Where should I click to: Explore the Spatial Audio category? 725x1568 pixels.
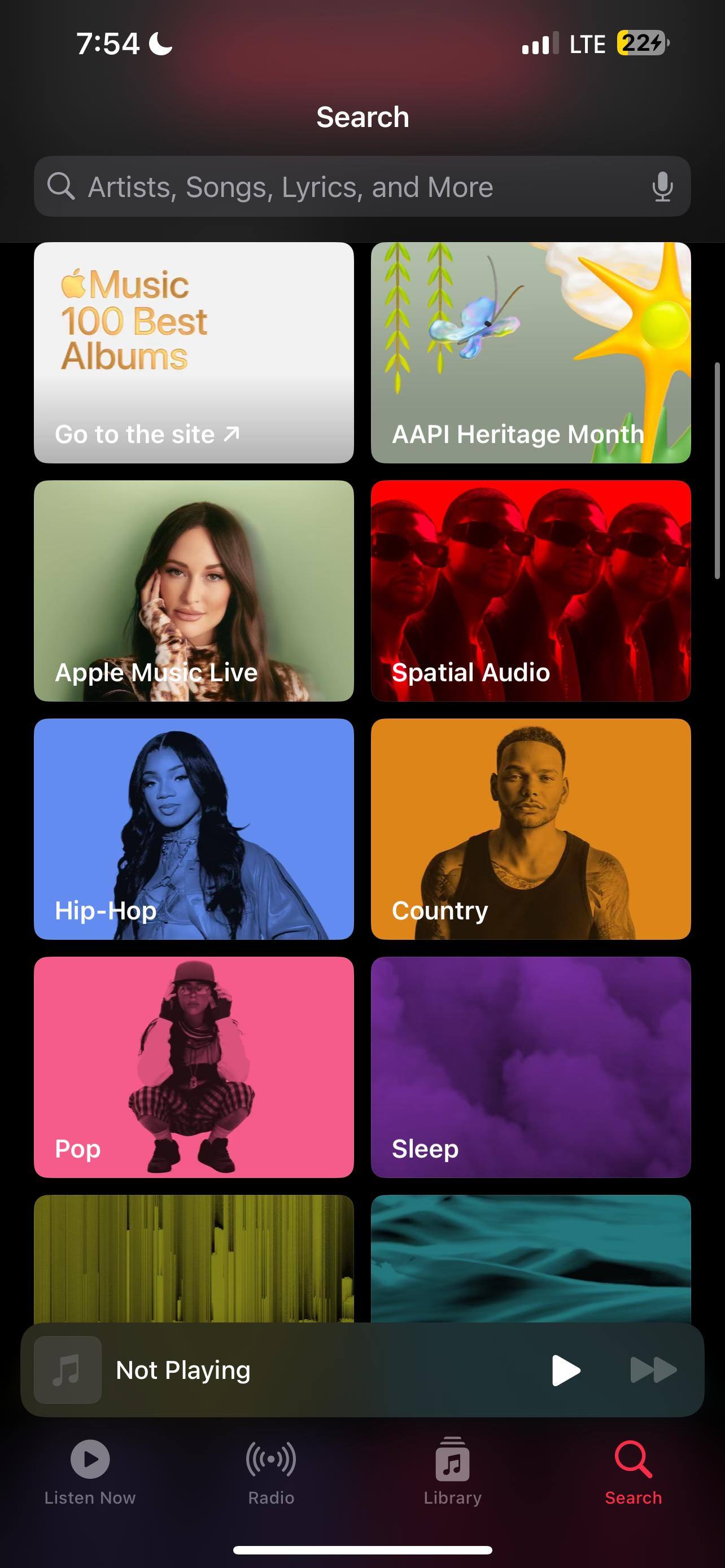530,590
